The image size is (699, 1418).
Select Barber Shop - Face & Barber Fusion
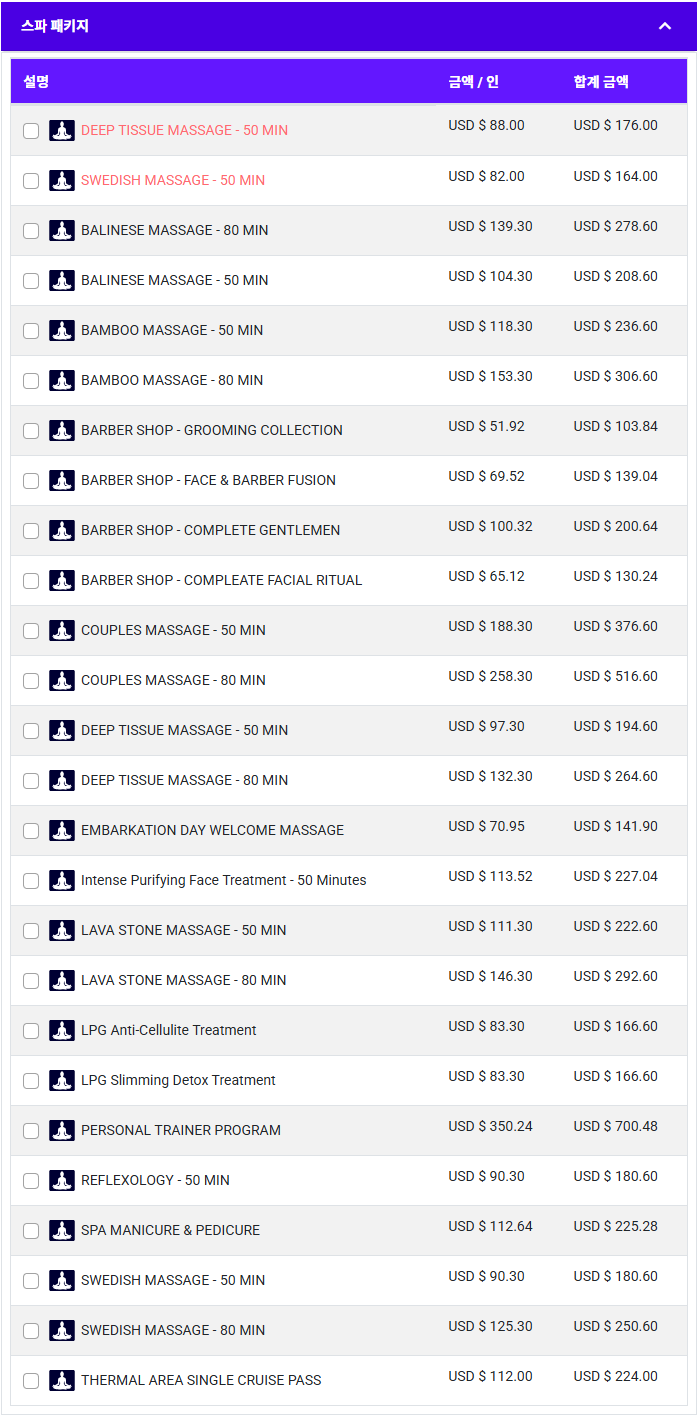(31, 481)
